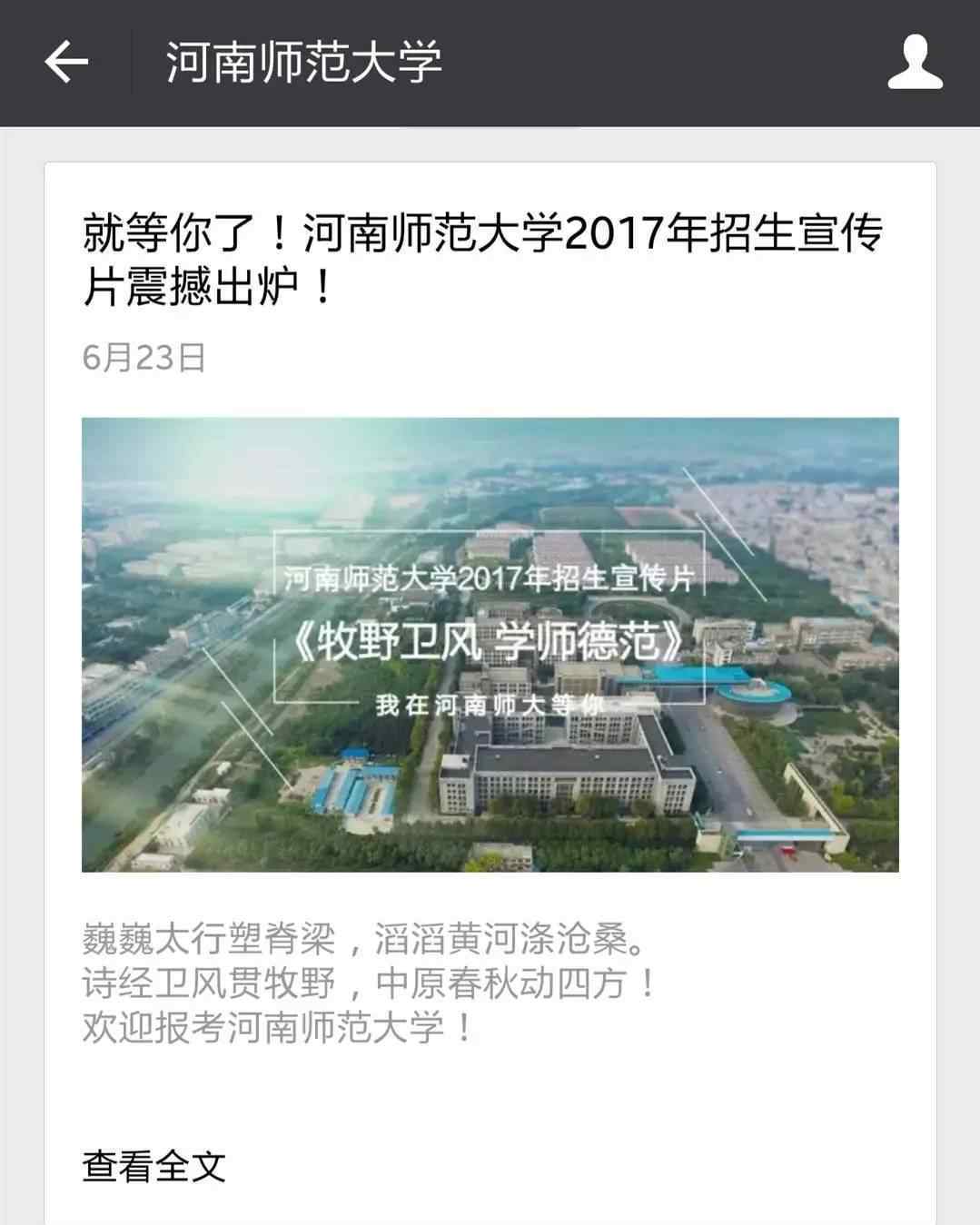Go back using the arrow icon
This screenshot has height=1225, width=980.
[66, 63]
